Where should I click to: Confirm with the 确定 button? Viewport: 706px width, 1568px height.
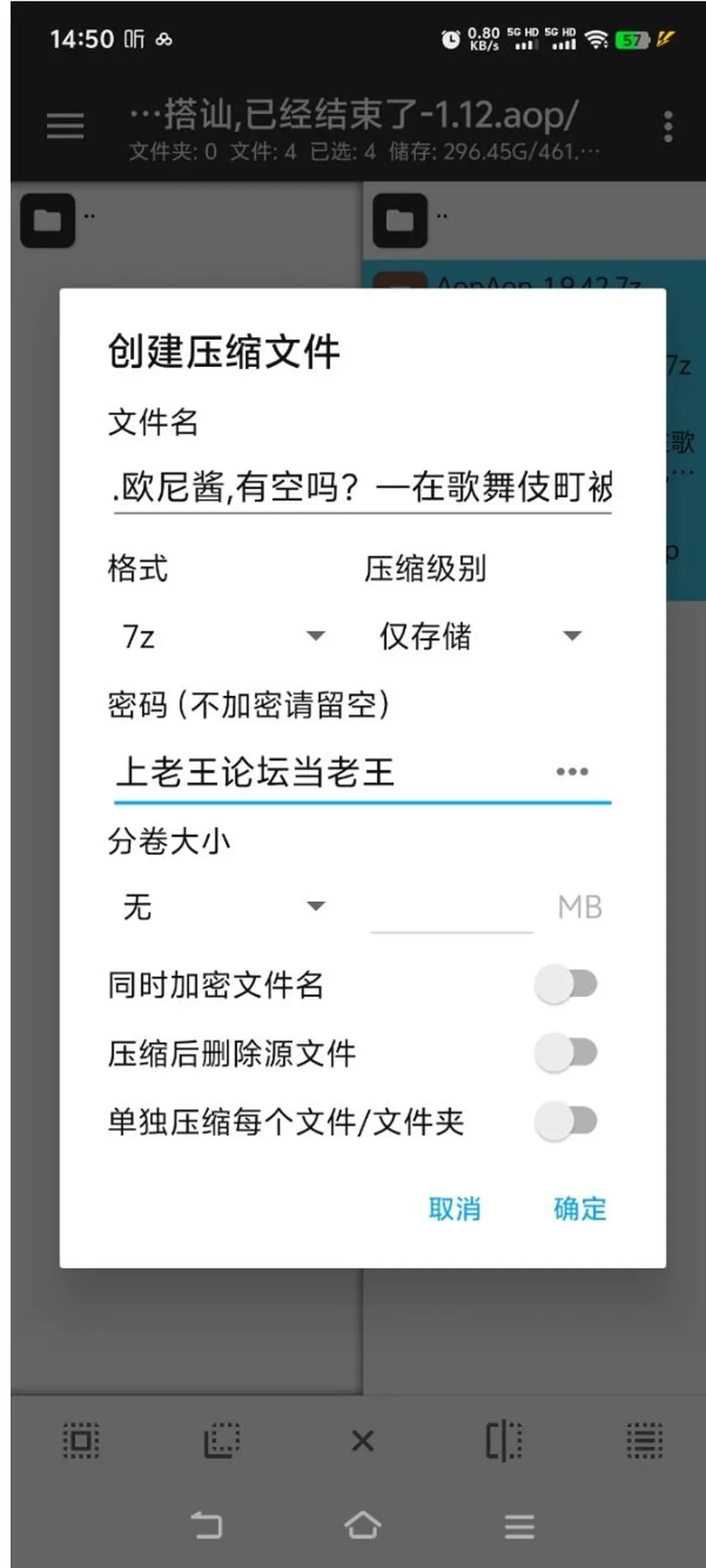coord(580,1209)
